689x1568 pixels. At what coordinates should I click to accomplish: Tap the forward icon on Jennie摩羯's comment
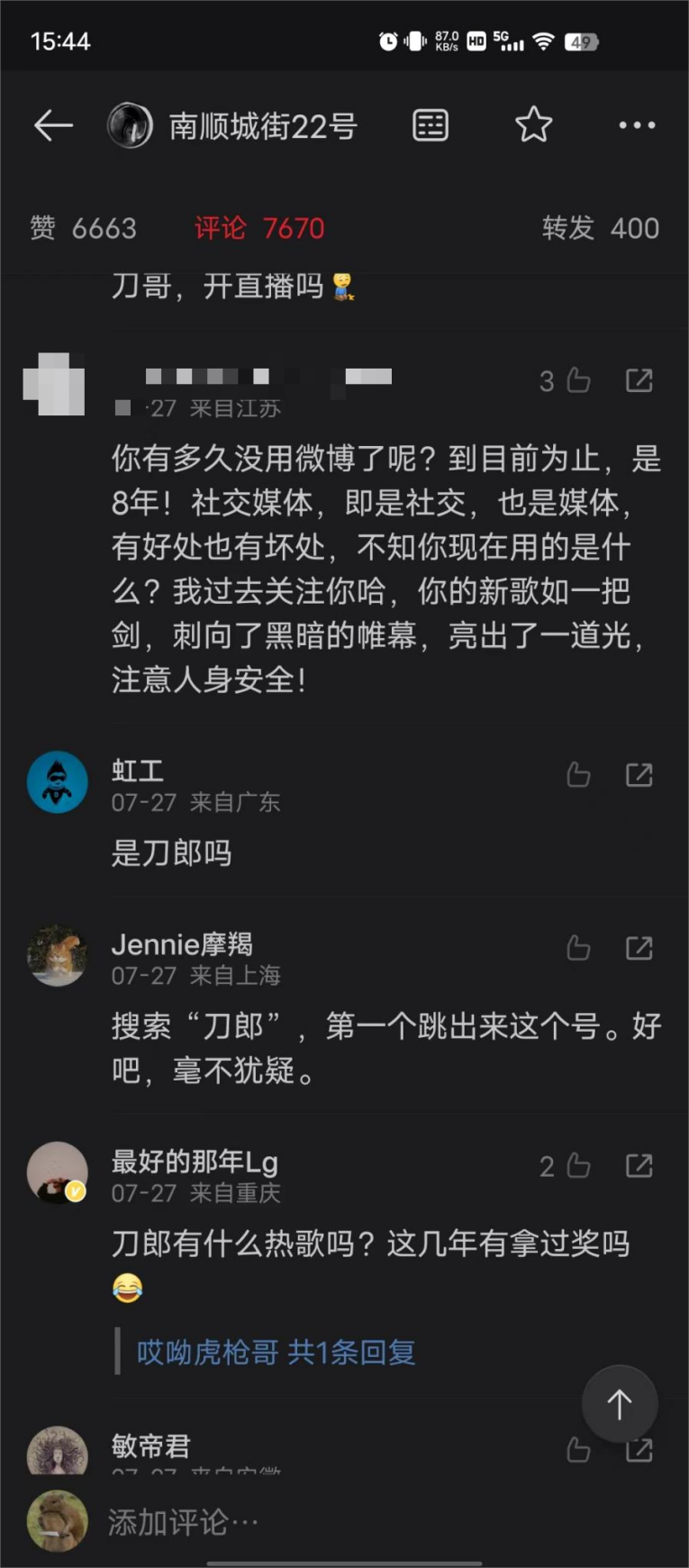coord(639,947)
